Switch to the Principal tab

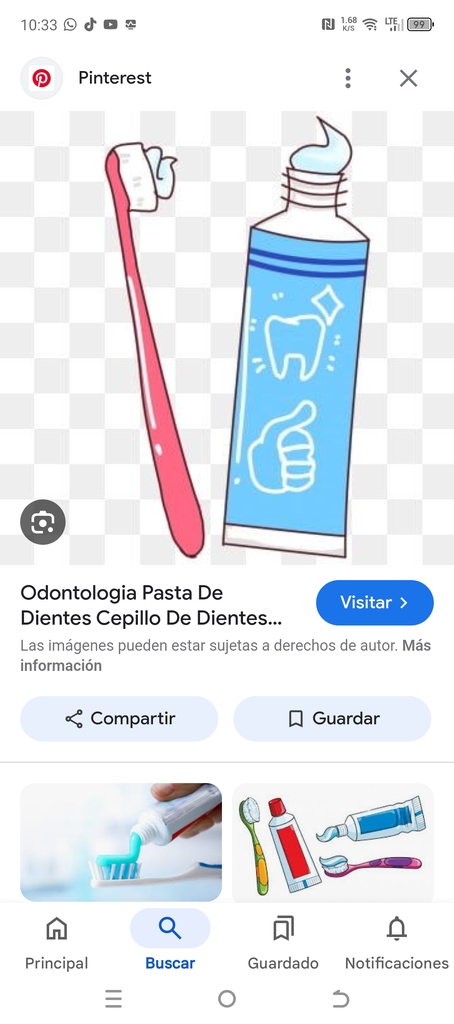pyautogui.click(x=56, y=941)
